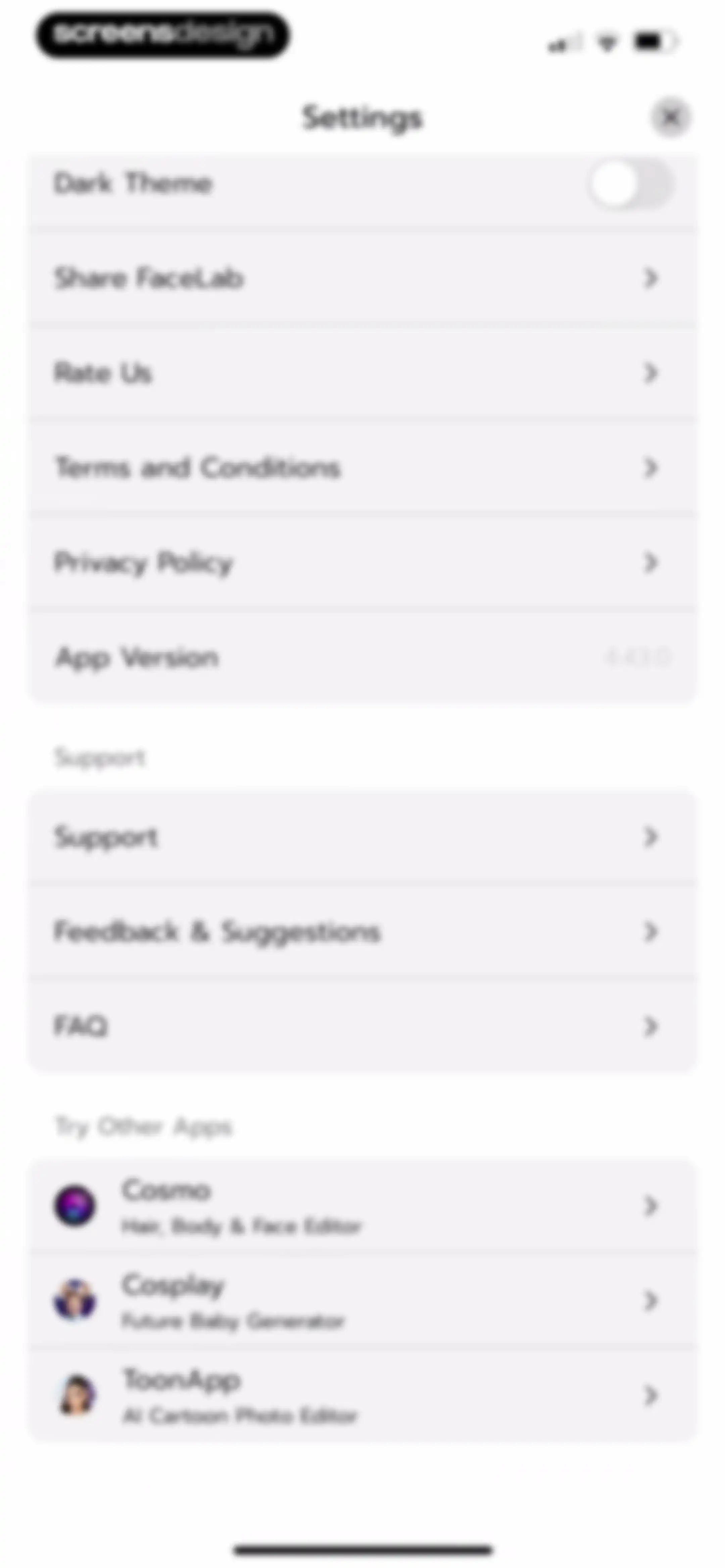Screen dimensions: 725x1568
Task: Open the Privacy Policy
Action: 362,562
